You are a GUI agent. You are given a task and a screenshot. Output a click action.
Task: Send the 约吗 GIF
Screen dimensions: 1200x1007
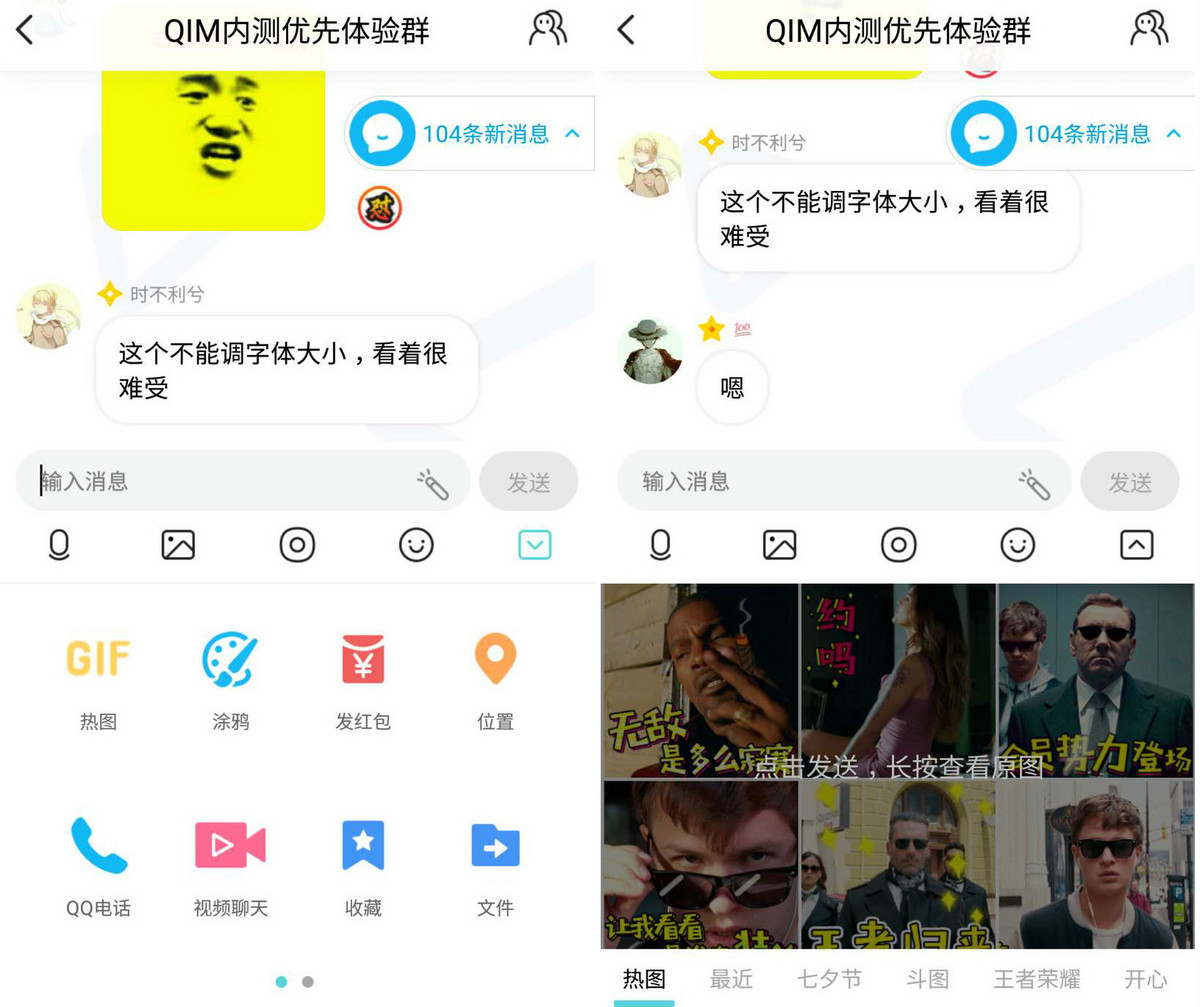pos(898,680)
